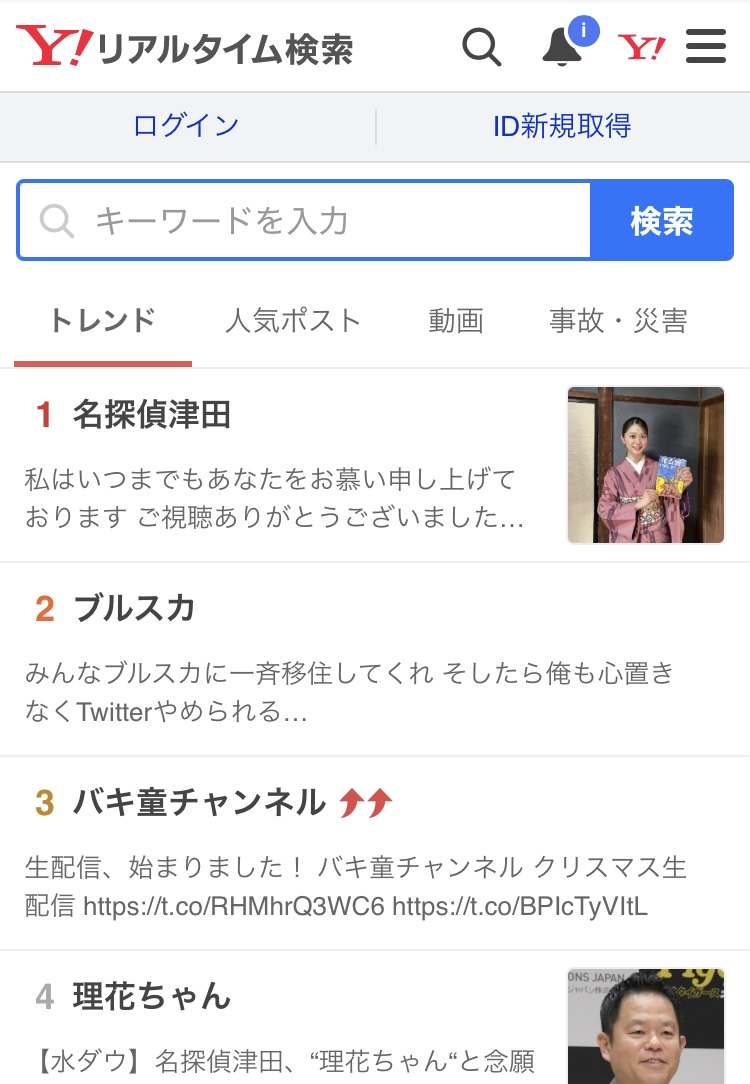Tap the ID新規取得 link
Screen dimensions: 750x1084
tap(562, 126)
